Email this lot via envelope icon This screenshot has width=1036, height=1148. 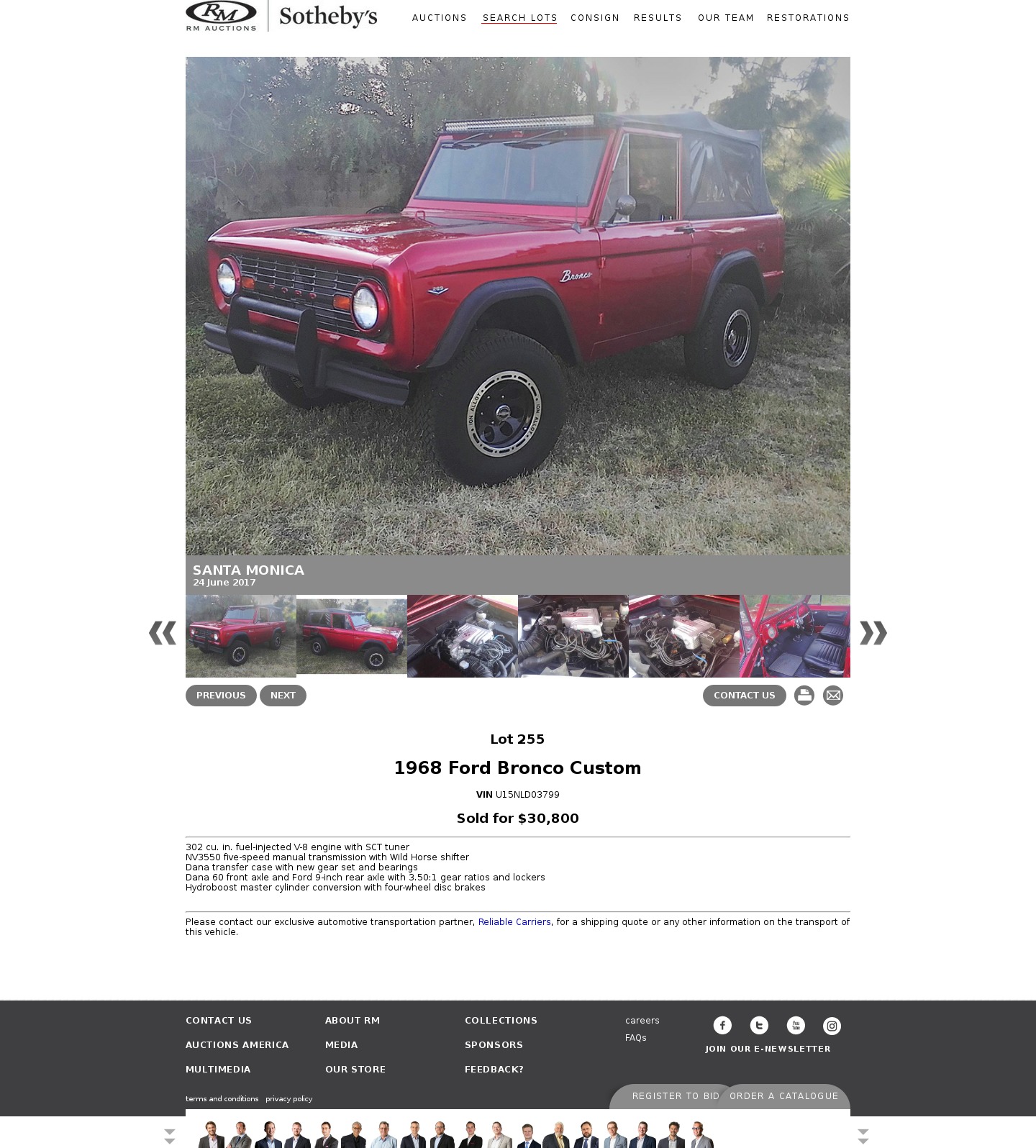[832, 696]
